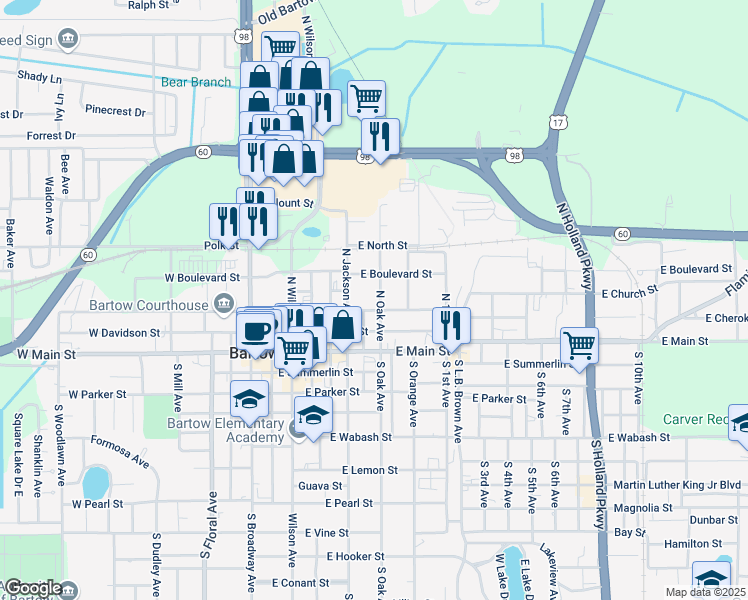Tap the school marker near Carver Rec
The height and width of the screenshot is (600, 748).
[741, 421]
